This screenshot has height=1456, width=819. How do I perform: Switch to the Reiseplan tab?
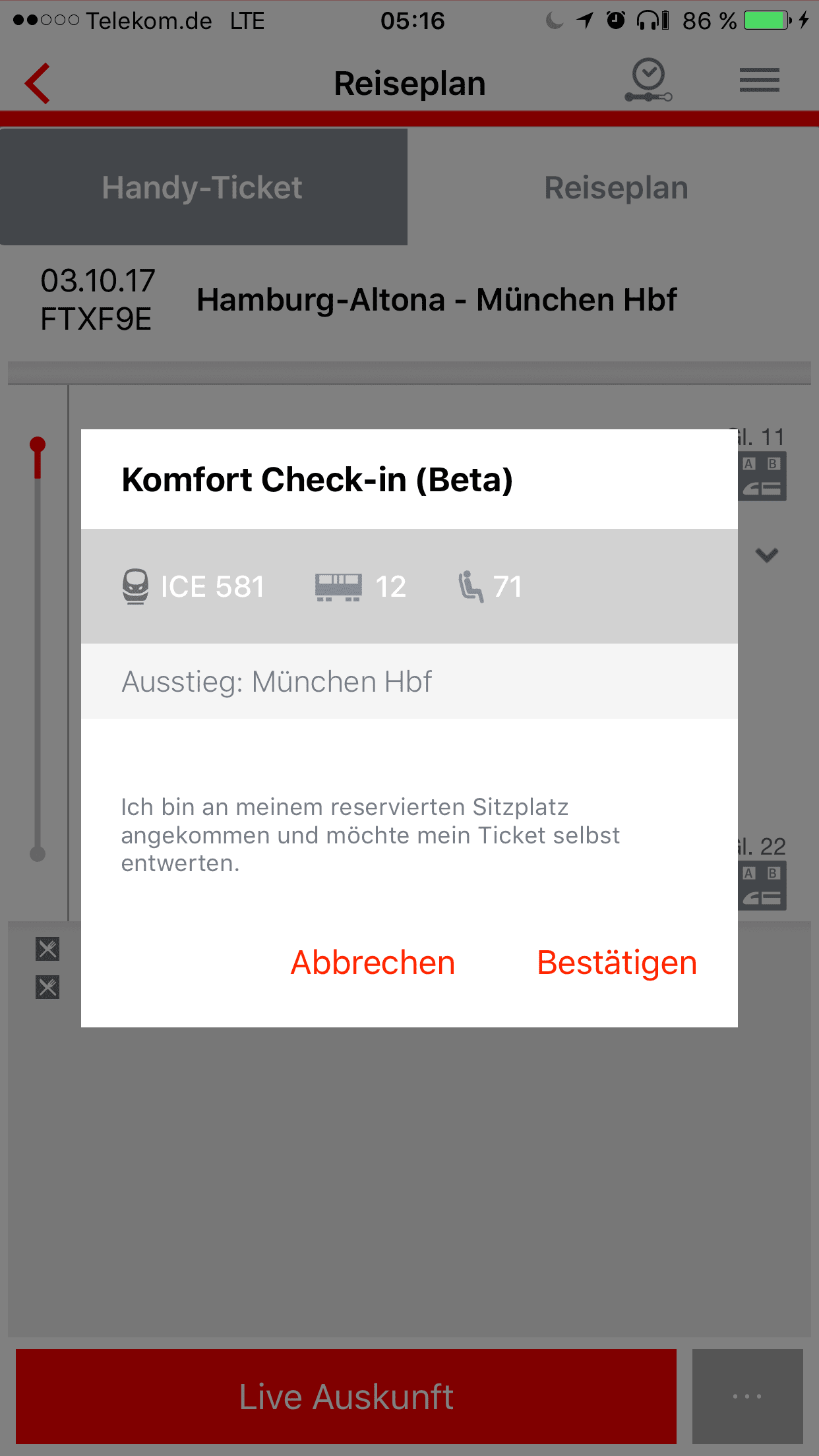pos(615,187)
